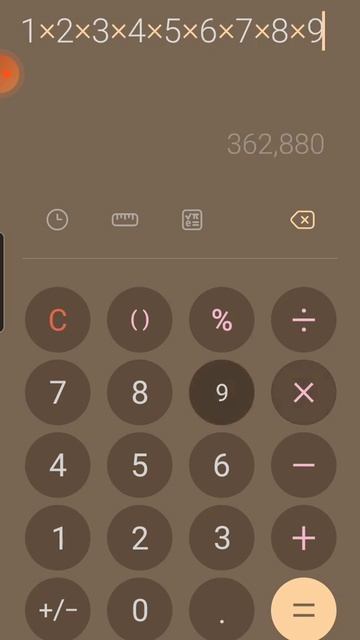This screenshot has width=360, height=640.
Task: Enter digit 8
Action: [140, 392]
